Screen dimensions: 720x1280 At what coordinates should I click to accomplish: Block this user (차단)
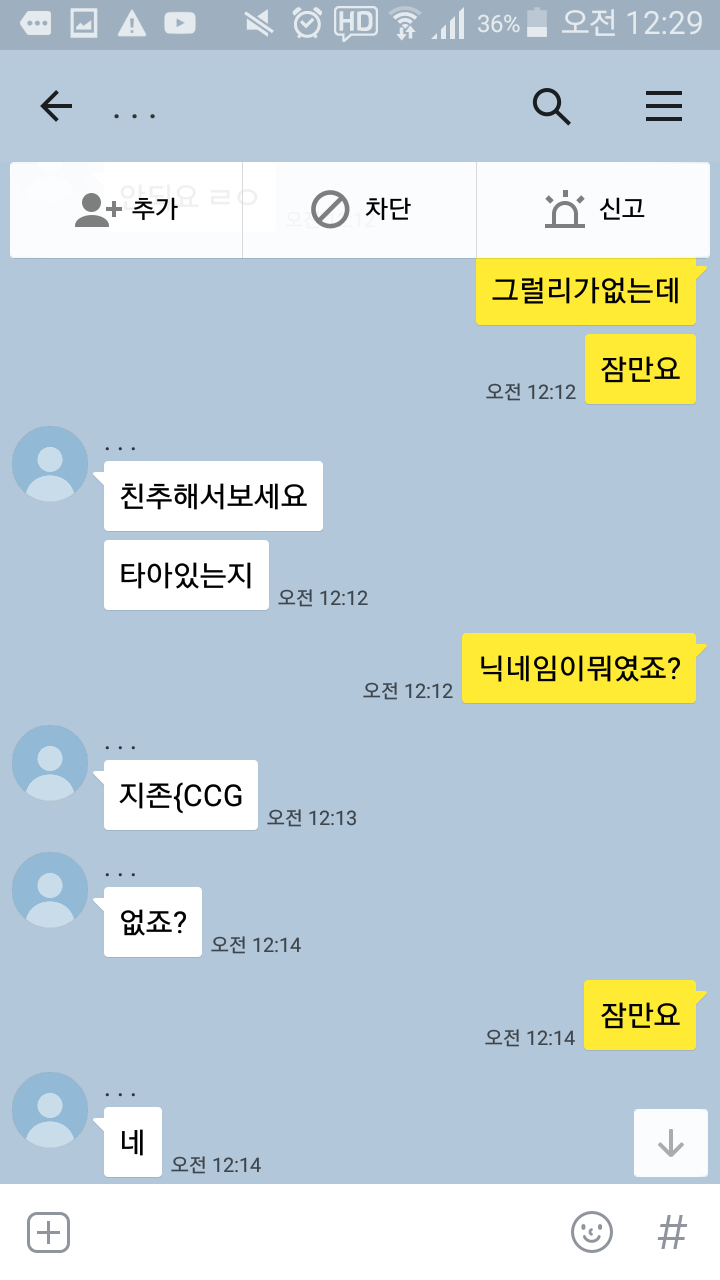point(360,210)
